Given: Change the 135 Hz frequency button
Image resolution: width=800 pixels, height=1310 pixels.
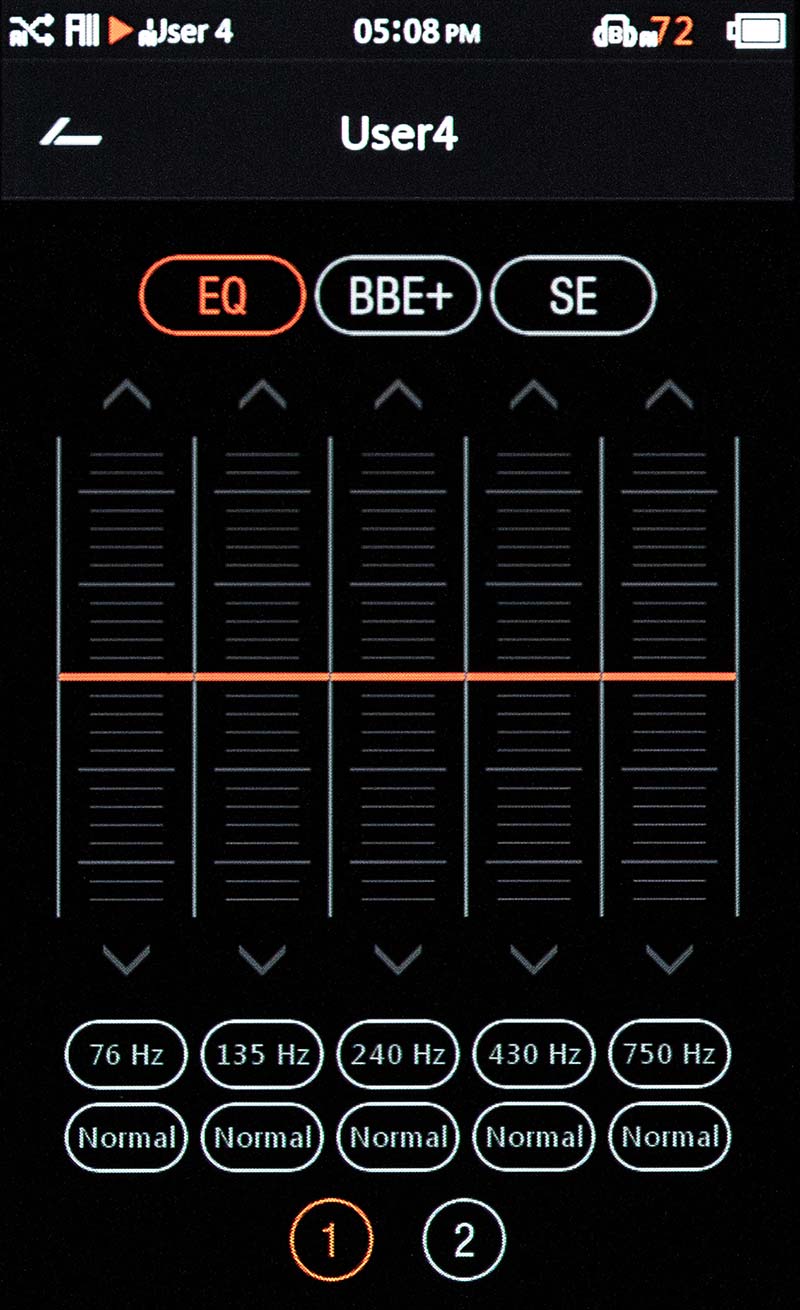Looking at the screenshot, I should click(x=262, y=1053).
